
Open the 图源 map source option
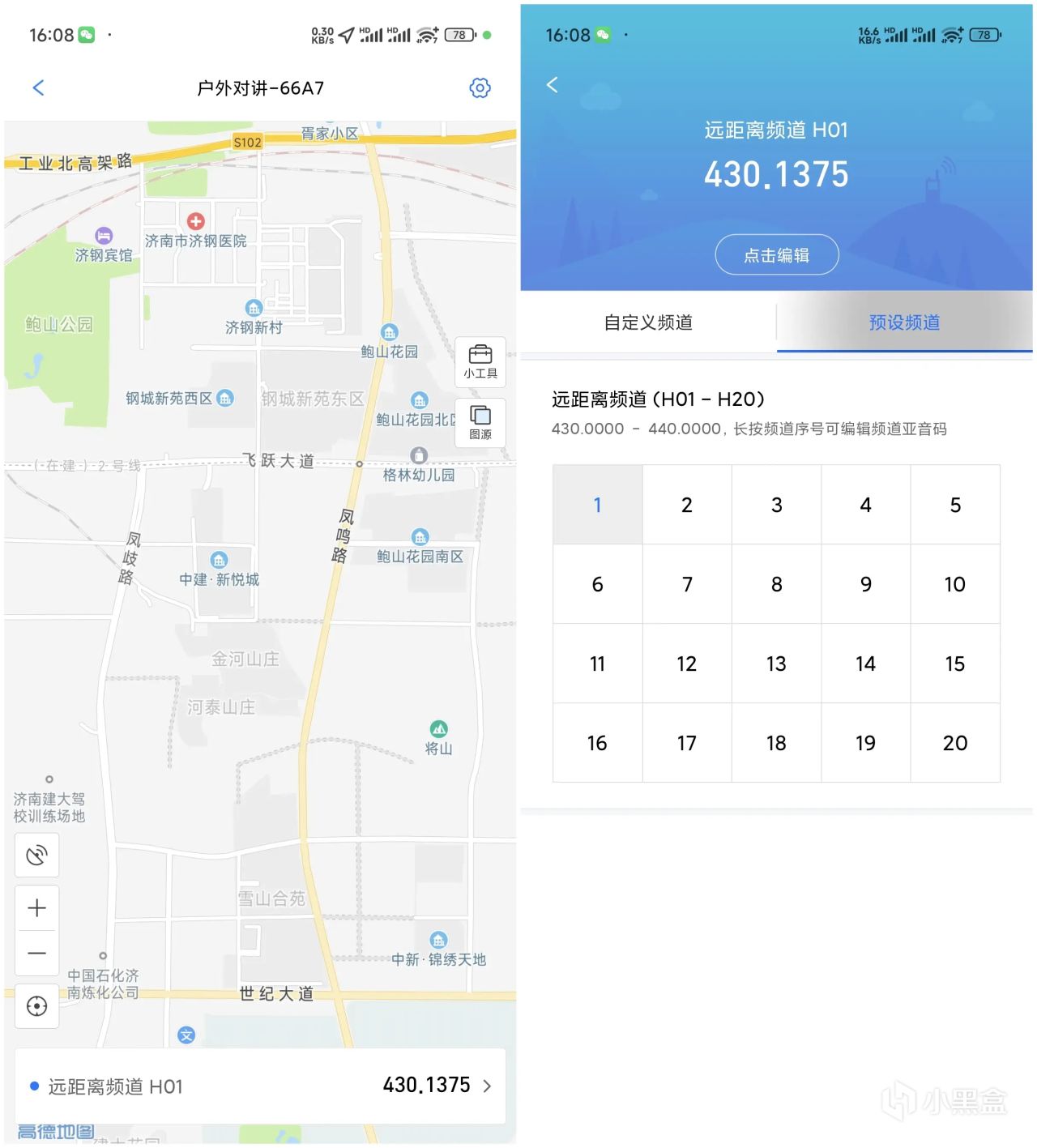point(480,422)
